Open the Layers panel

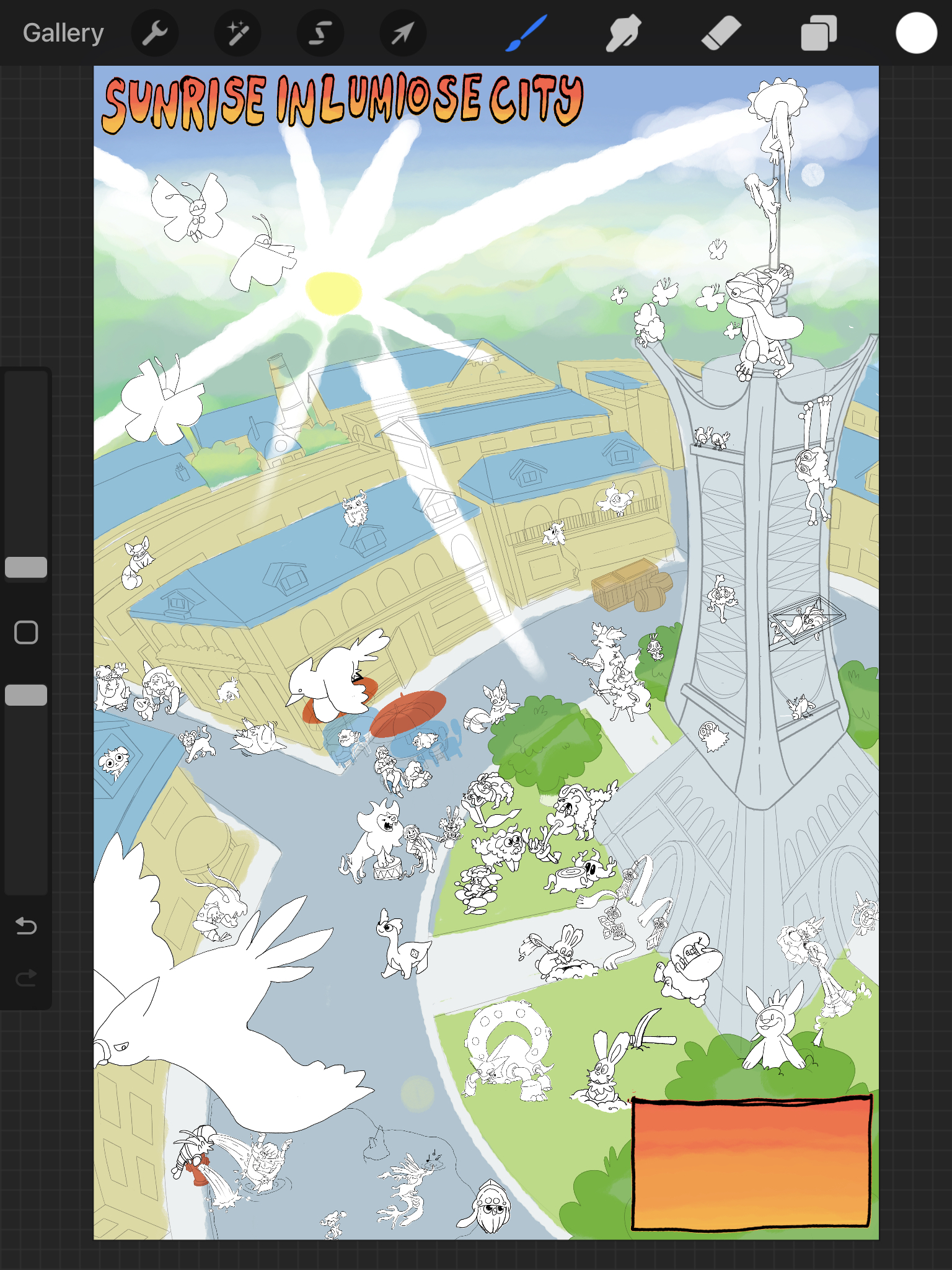click(x=819, y=33)
